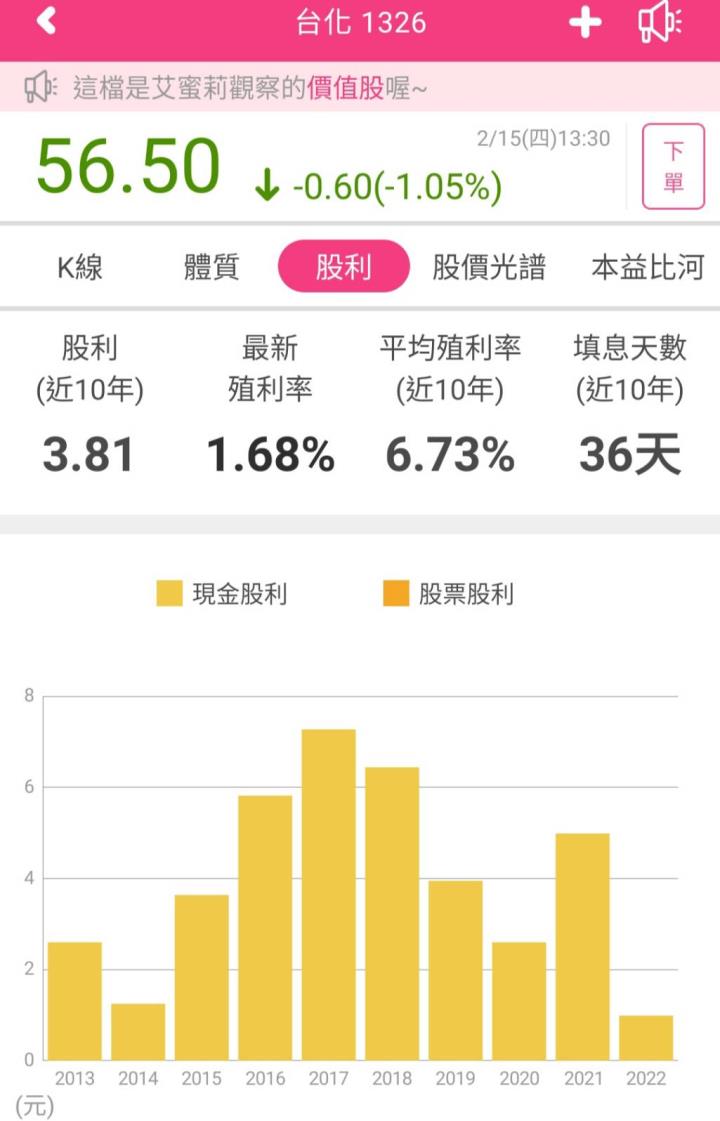Viewport: 720px width, 1121px height.
Task: Open the 股價光譜 tab
Action: [489, 268]
